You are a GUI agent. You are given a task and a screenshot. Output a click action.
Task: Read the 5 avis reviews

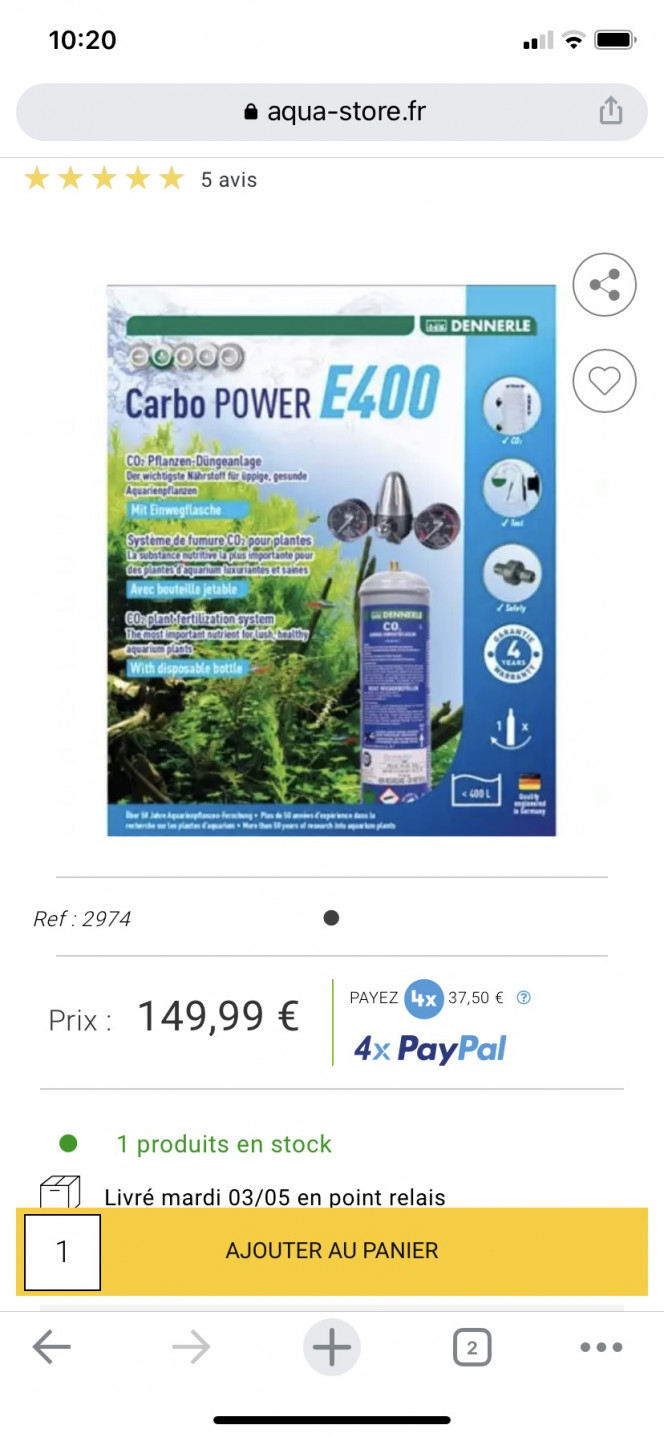228,180
